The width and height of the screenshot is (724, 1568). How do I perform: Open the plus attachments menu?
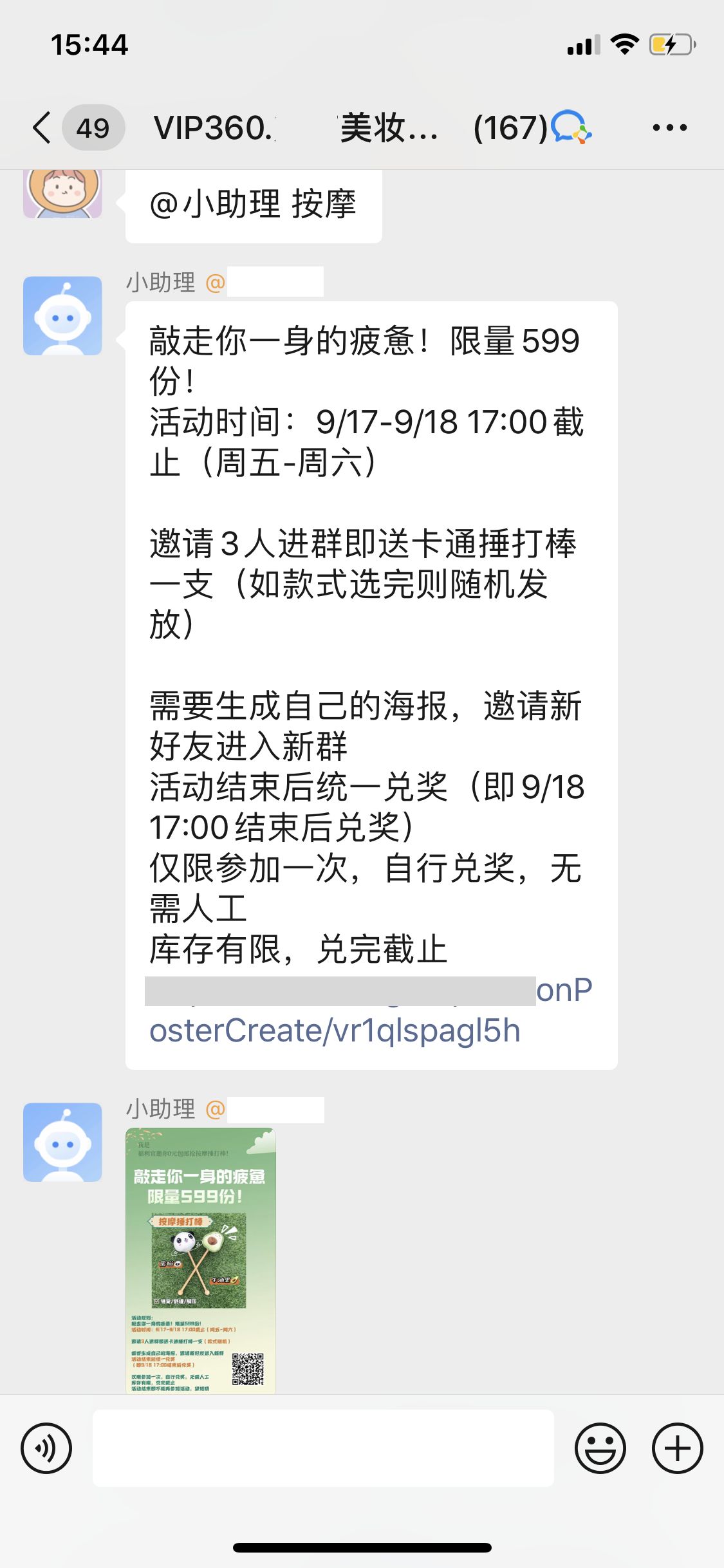tap(677, 1448)
